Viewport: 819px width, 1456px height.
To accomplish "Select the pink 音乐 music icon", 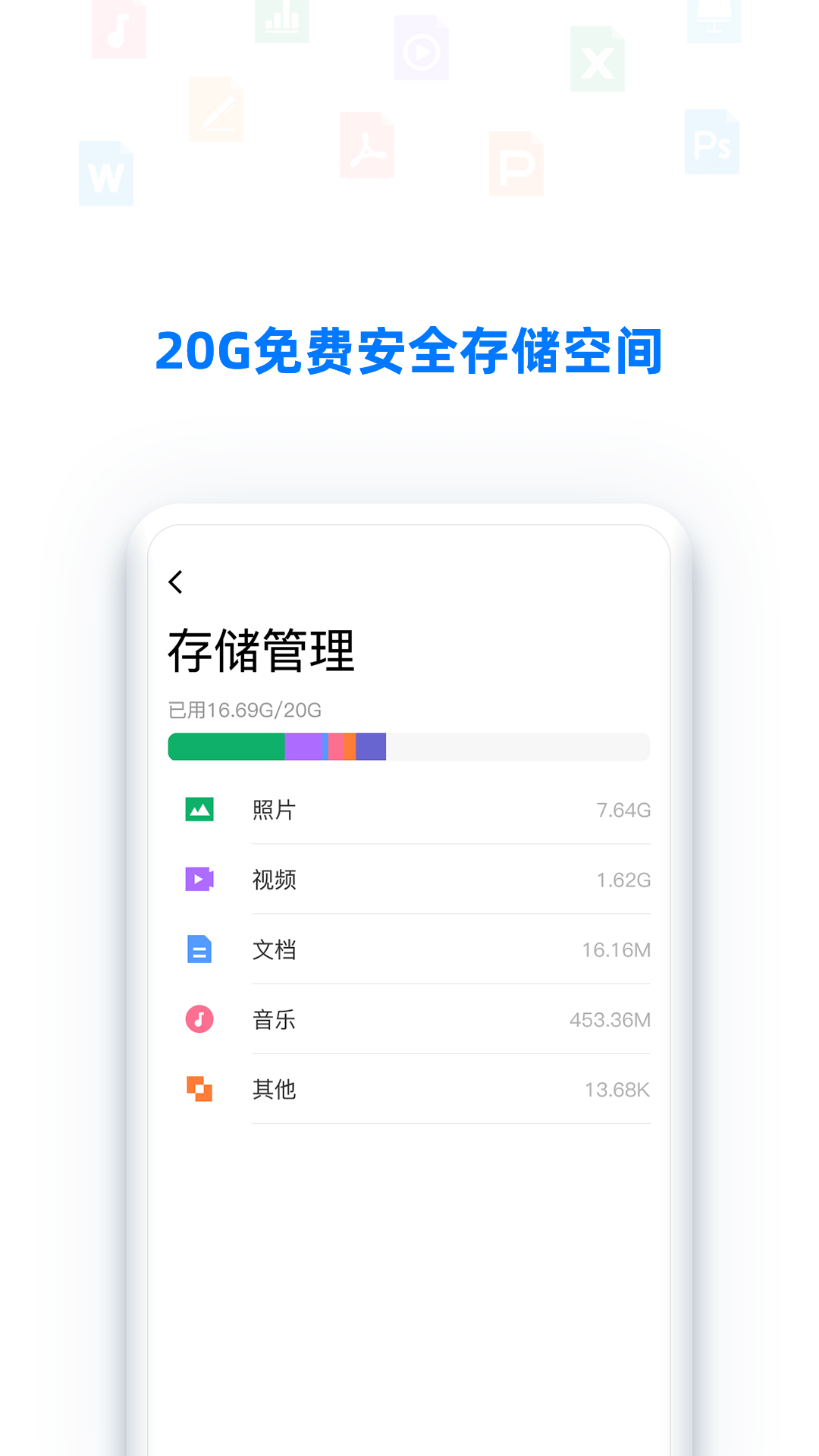I will click(x=199, y=1019).
